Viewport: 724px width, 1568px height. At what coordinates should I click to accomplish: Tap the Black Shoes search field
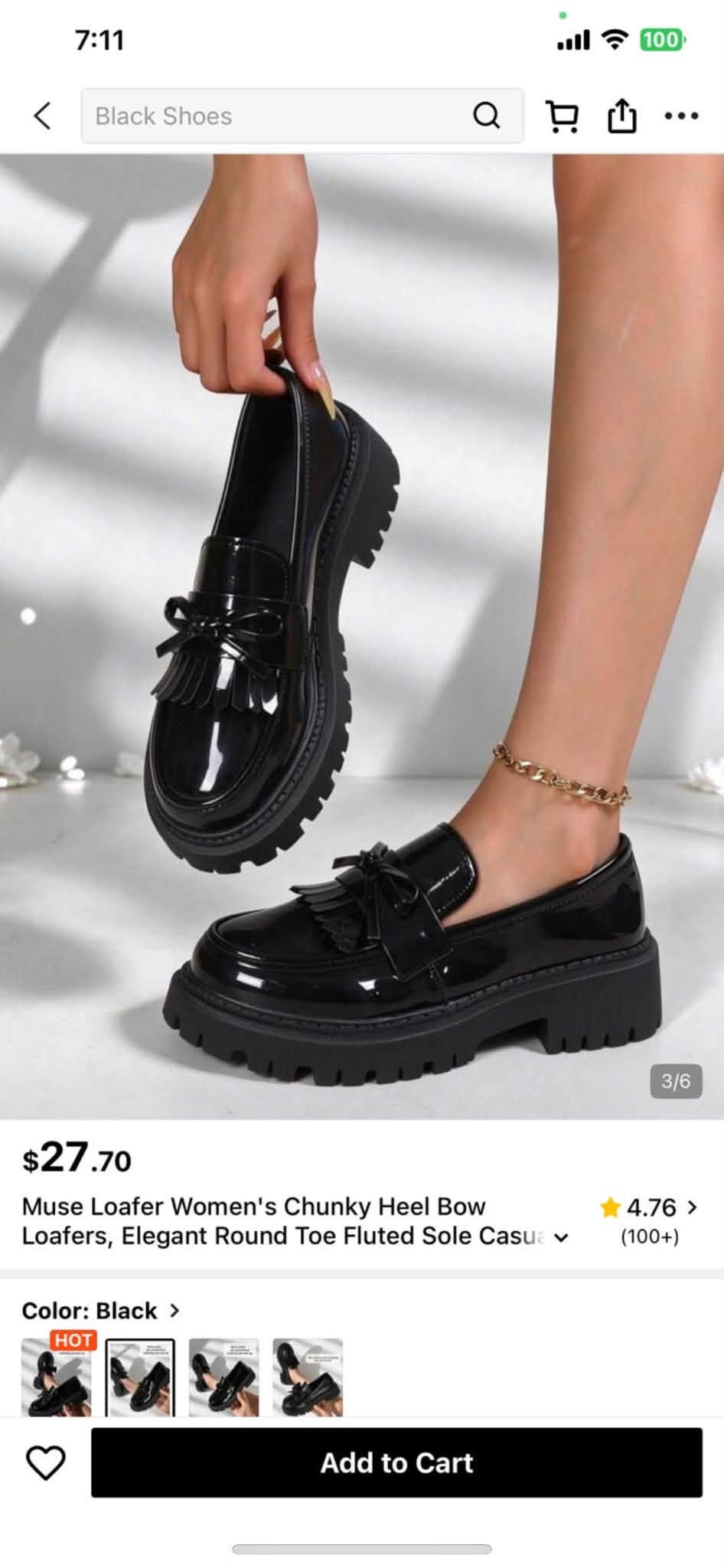pyautogui.click(x=302, y=116)
